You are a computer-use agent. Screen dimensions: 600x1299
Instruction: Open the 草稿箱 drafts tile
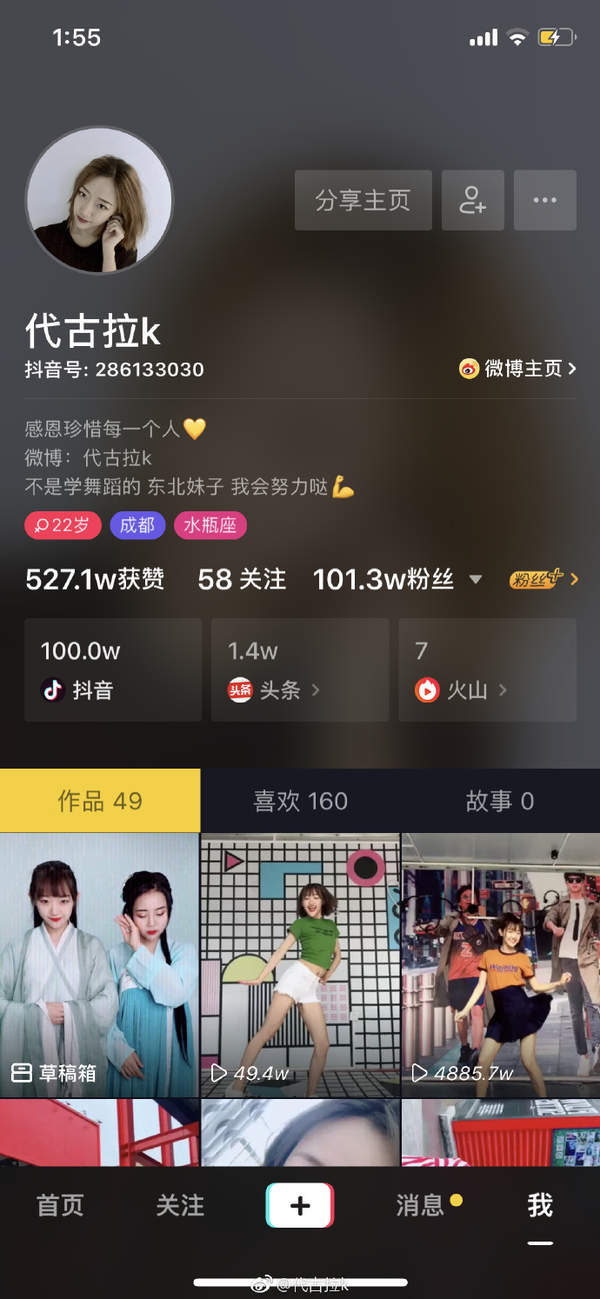(99, 965)
